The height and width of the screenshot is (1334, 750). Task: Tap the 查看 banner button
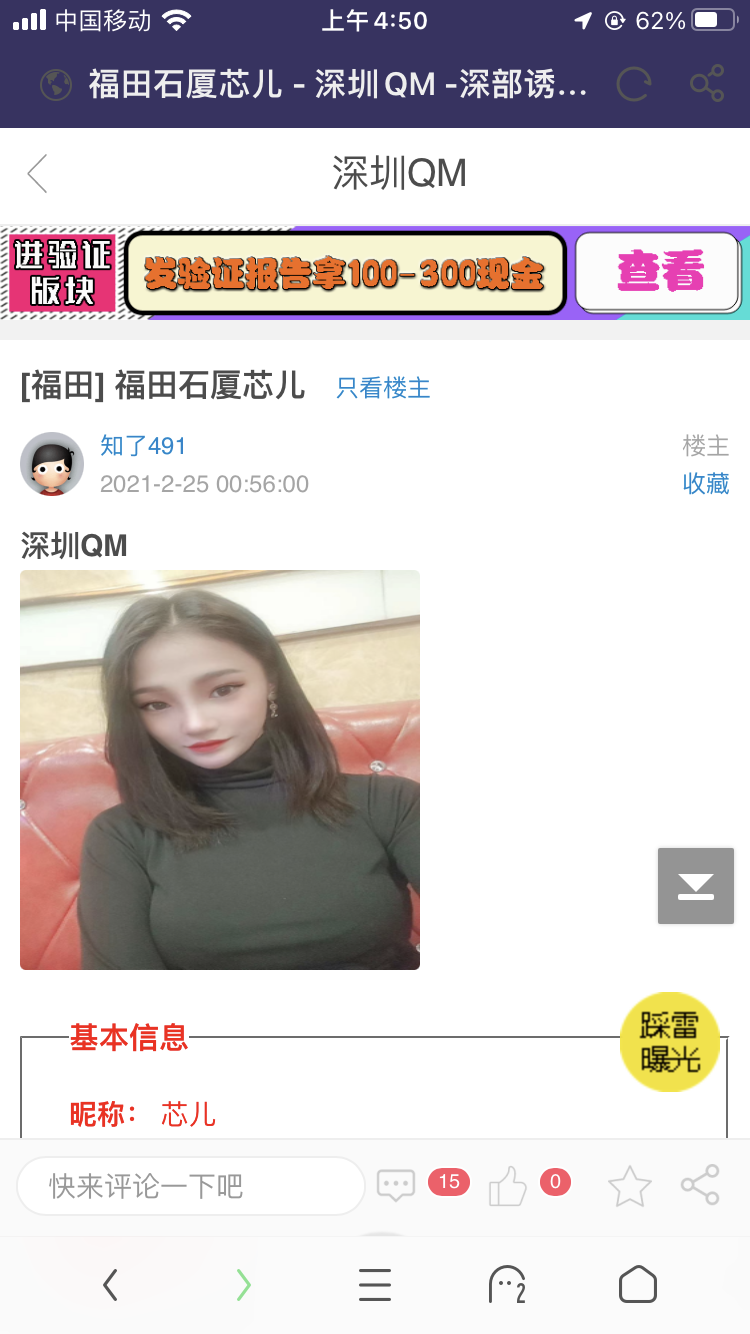tap(659, 272)
